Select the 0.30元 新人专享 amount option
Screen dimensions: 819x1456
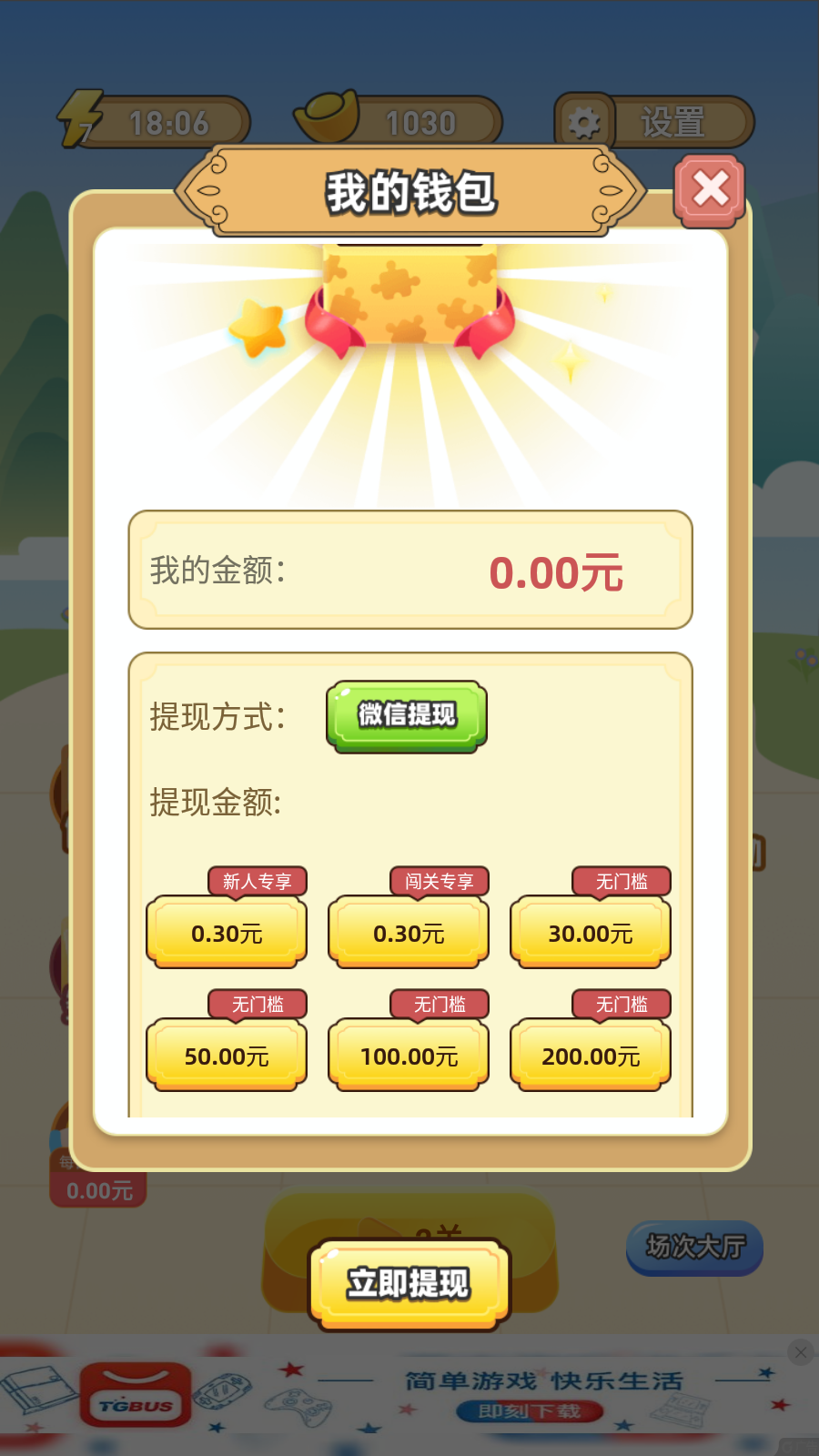pos(226,933)
